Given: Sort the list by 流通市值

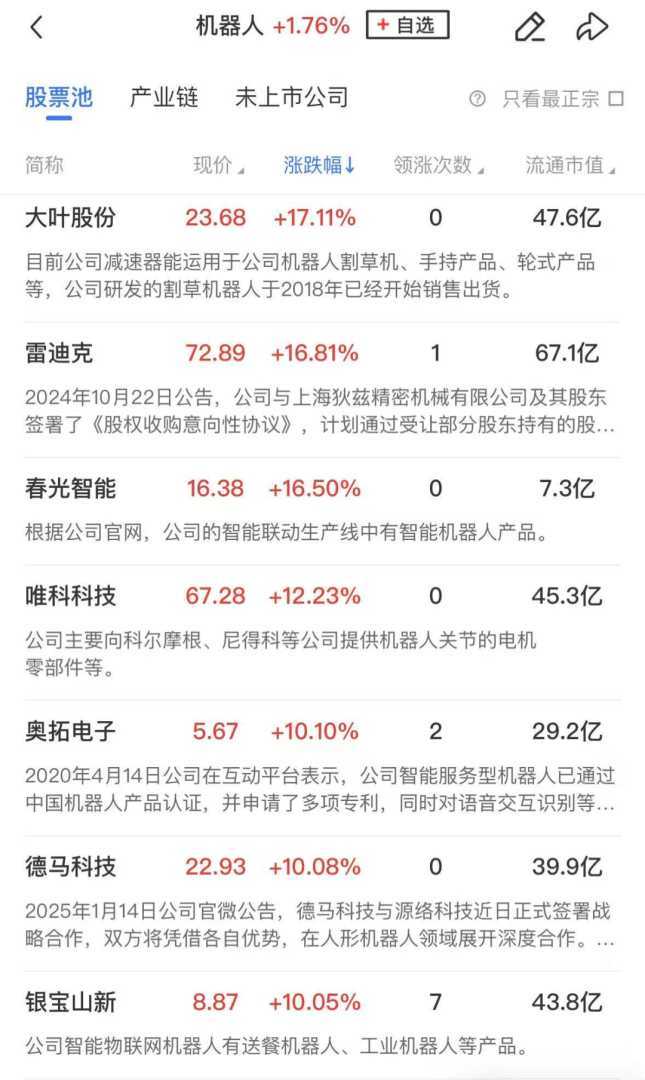Looking at the screenshot, I should (570, 166).
